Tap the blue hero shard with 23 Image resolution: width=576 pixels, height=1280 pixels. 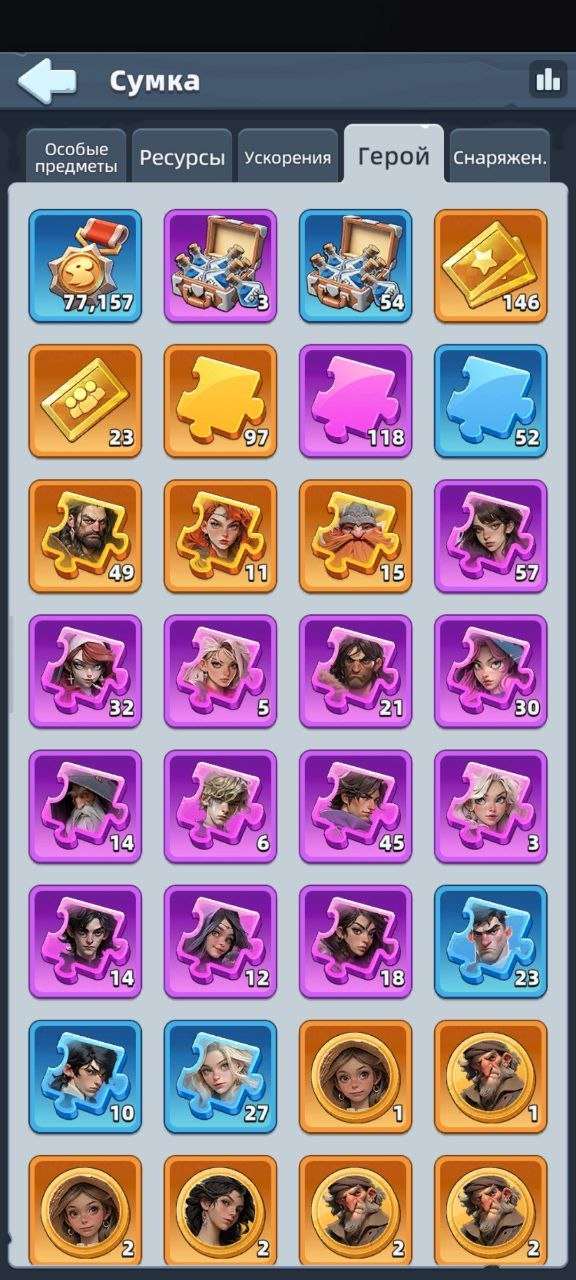click(x=491, y=941)
